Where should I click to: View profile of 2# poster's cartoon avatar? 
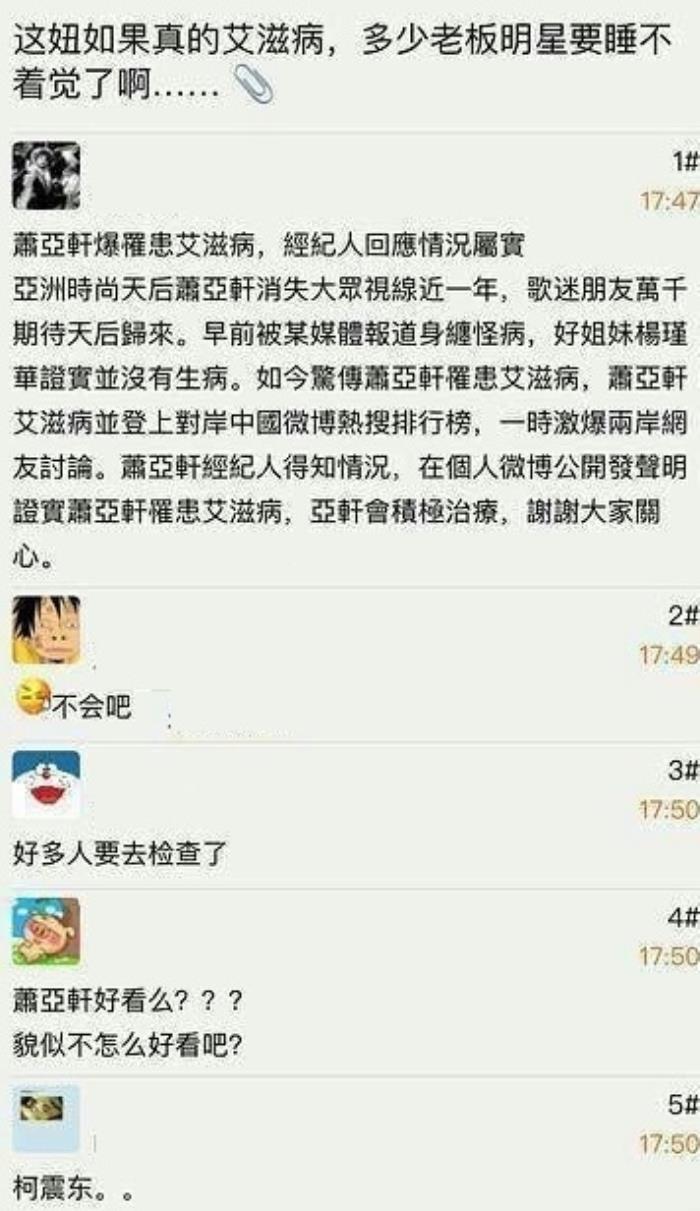(x=46, y=630)
